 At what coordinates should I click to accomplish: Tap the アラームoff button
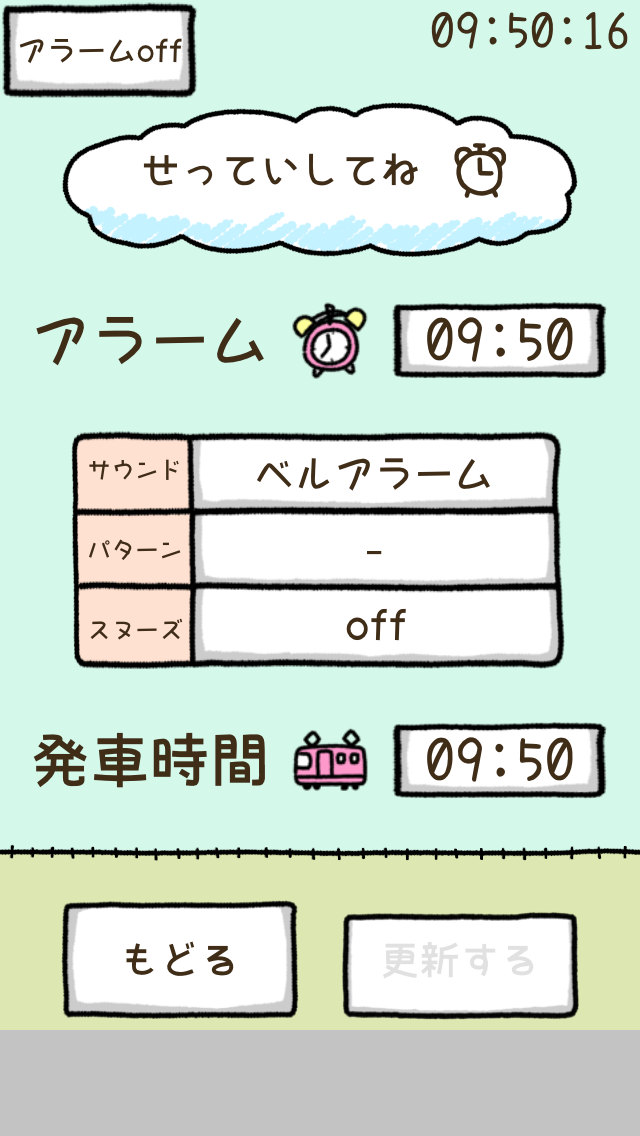tap(99, 51)
